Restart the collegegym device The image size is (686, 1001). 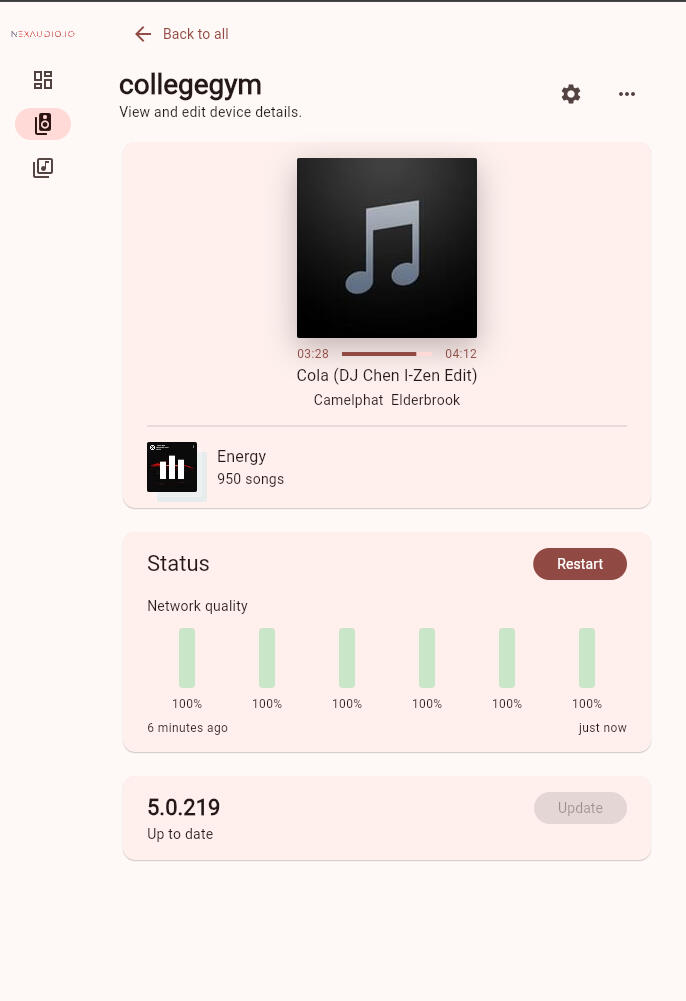pyautogui.click(x=580, y=564)
